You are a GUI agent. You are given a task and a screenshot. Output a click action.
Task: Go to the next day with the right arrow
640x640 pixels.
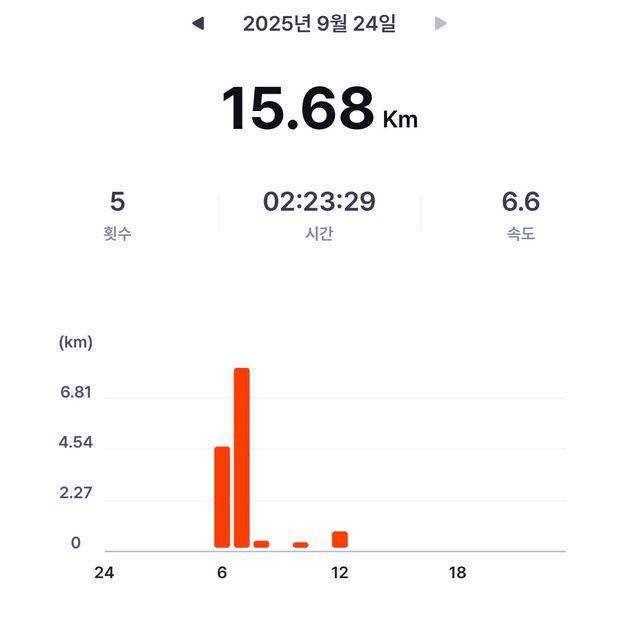pyautogui.click(x=441, y=23)
